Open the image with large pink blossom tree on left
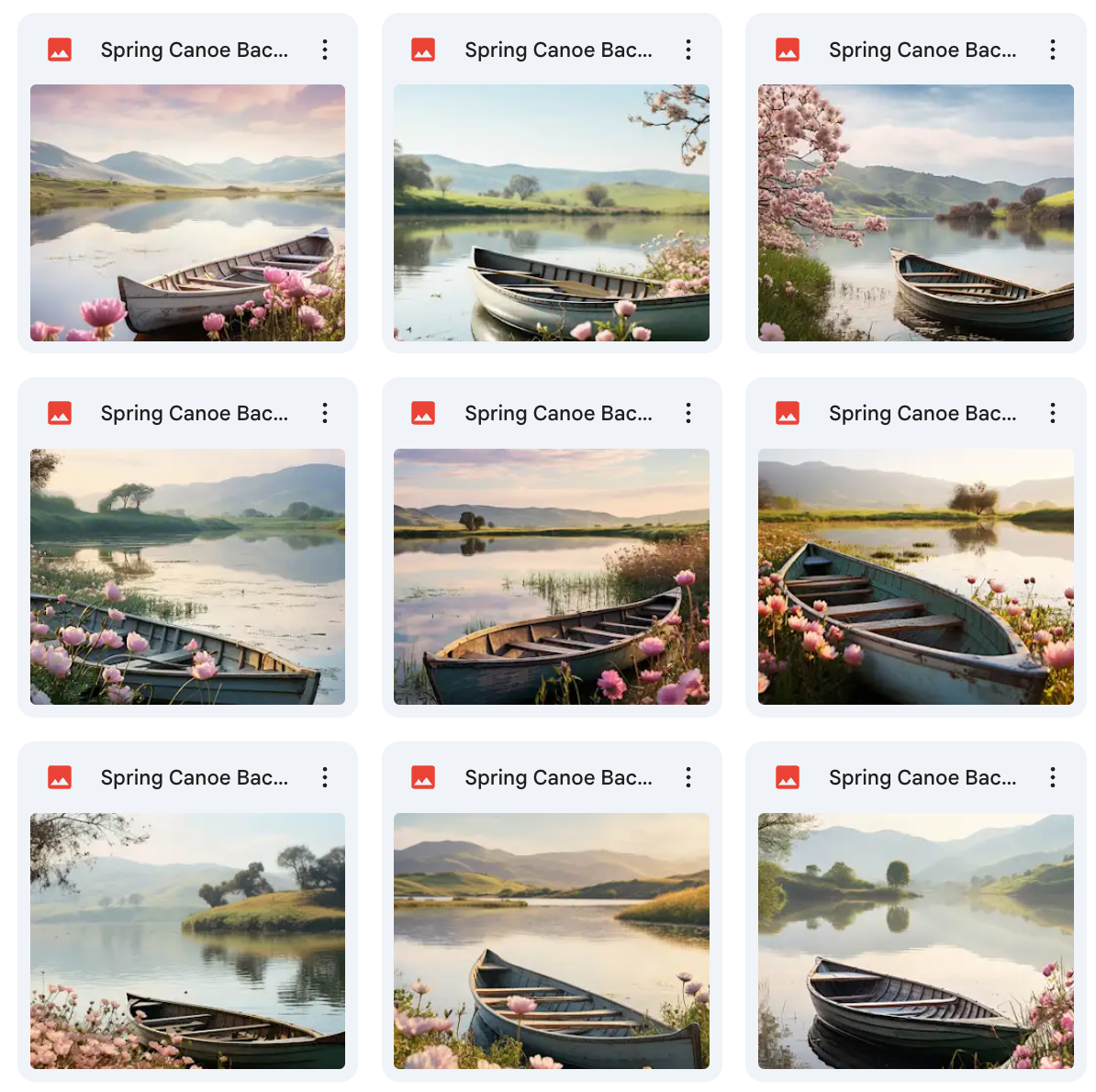 click(915, 212)
